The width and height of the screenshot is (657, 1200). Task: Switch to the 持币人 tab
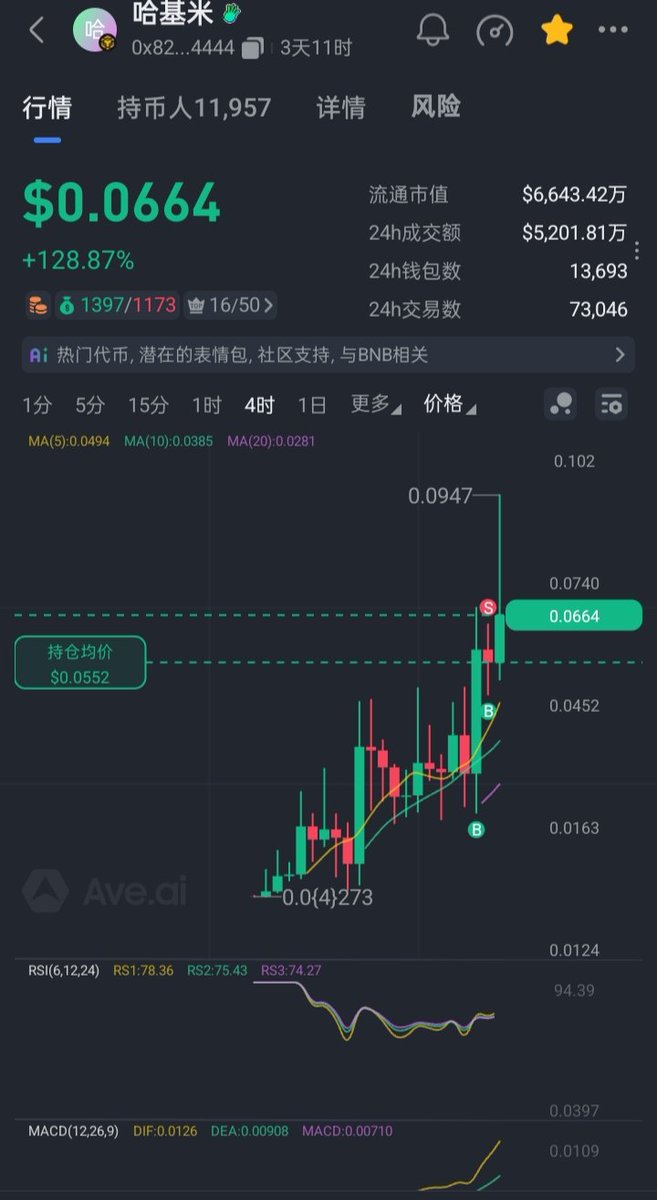[x=194, y=108]
